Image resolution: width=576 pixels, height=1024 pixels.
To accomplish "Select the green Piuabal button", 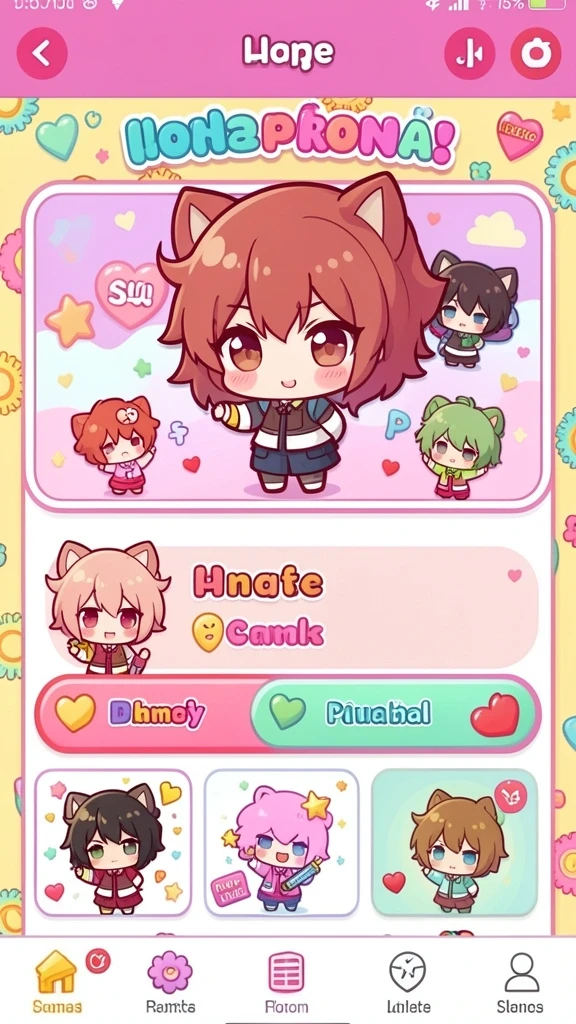I will [x=395, y=714].
